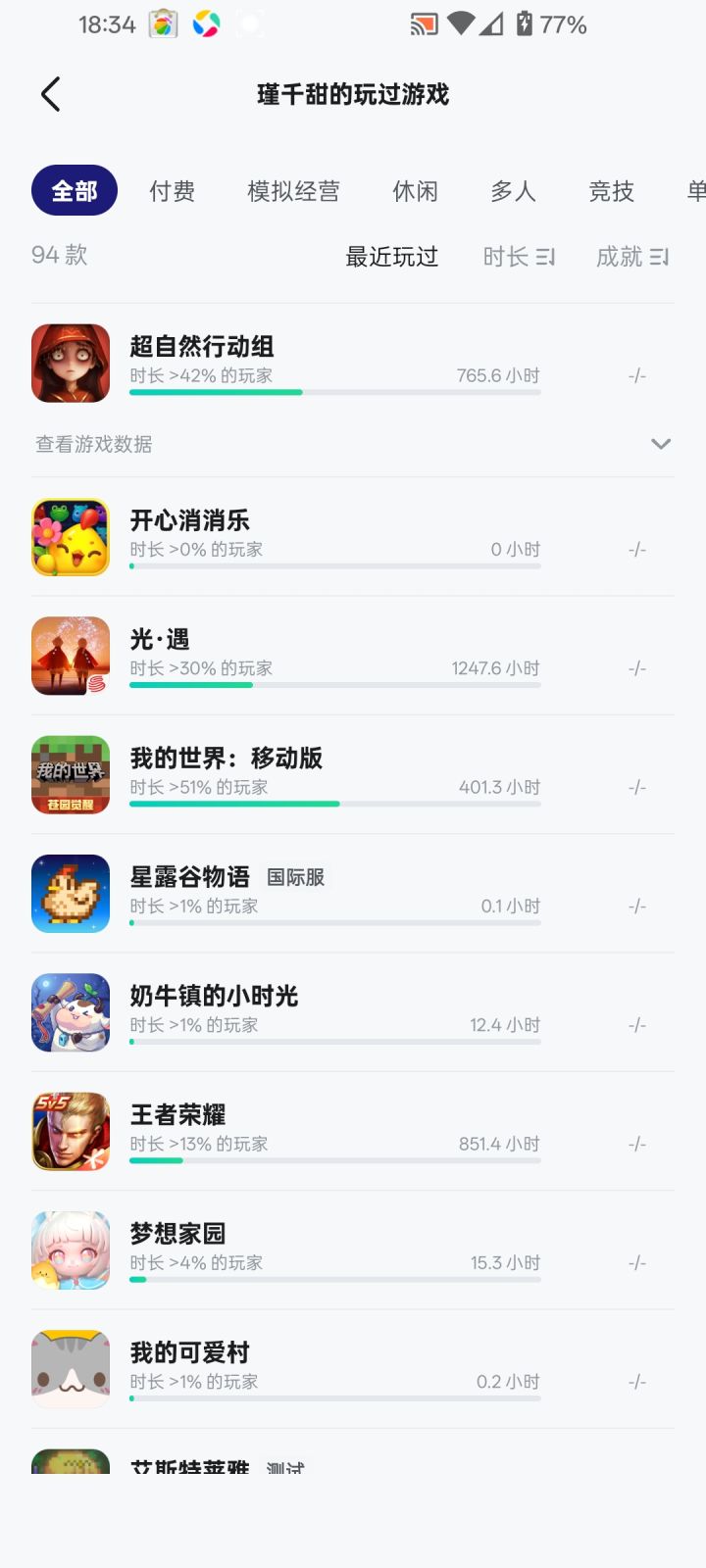Image resolution: width=706 pixels, height=1568 pixels.
Task: Select the 光·遇 game icon
Action: (x=70, y=656)
